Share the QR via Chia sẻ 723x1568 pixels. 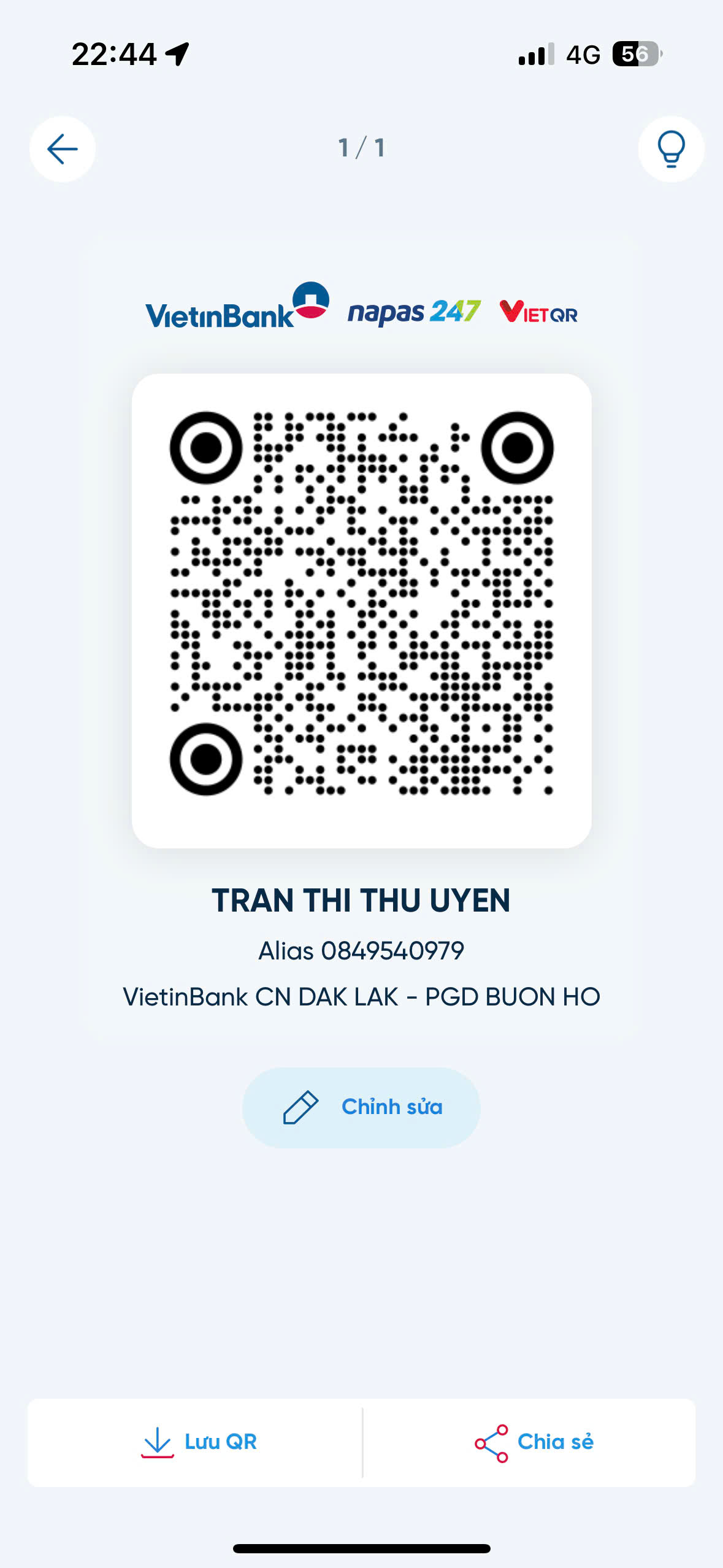tap(530, 1442)
